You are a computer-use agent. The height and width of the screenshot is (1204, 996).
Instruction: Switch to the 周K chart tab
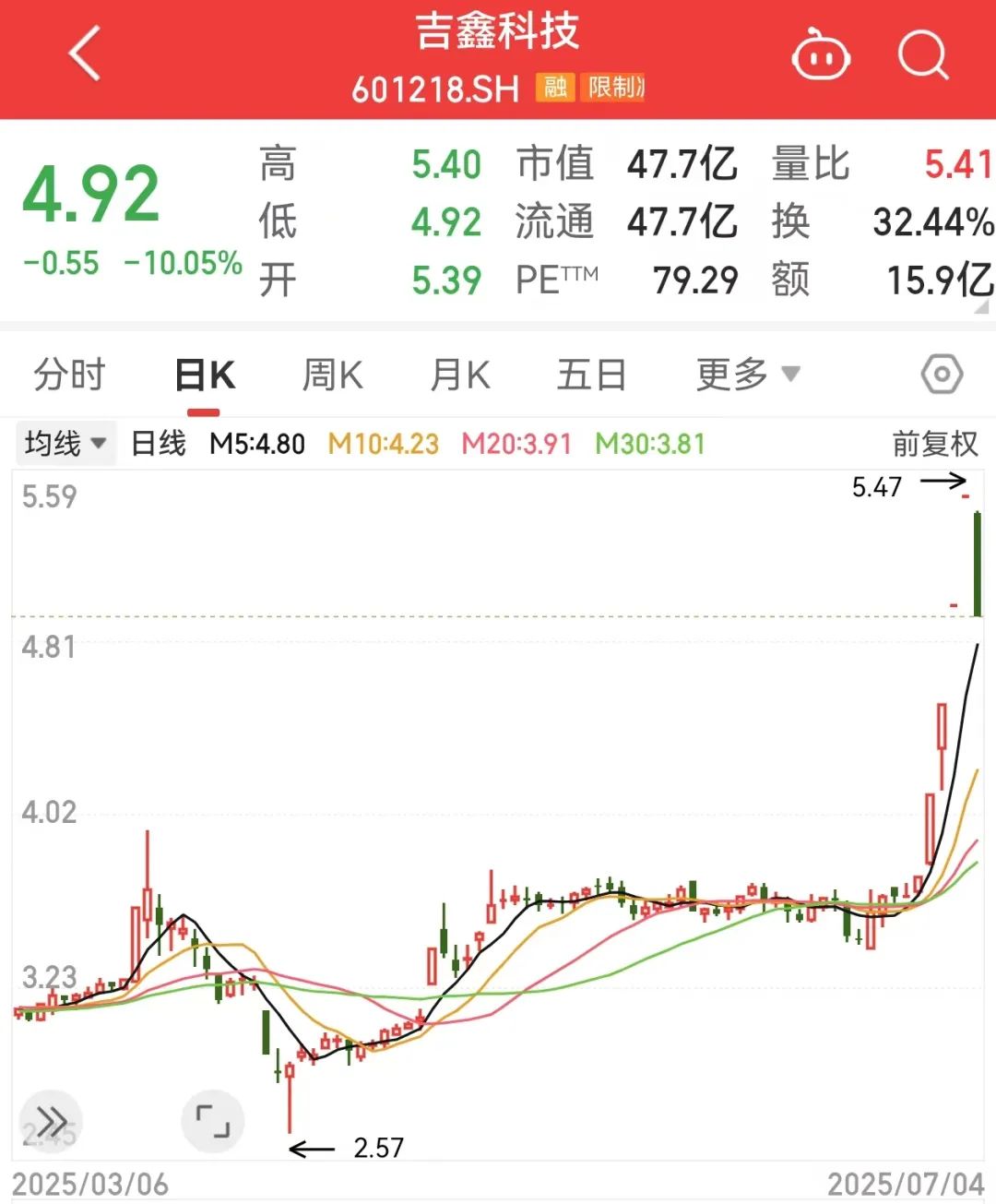(x=332, y=376)
